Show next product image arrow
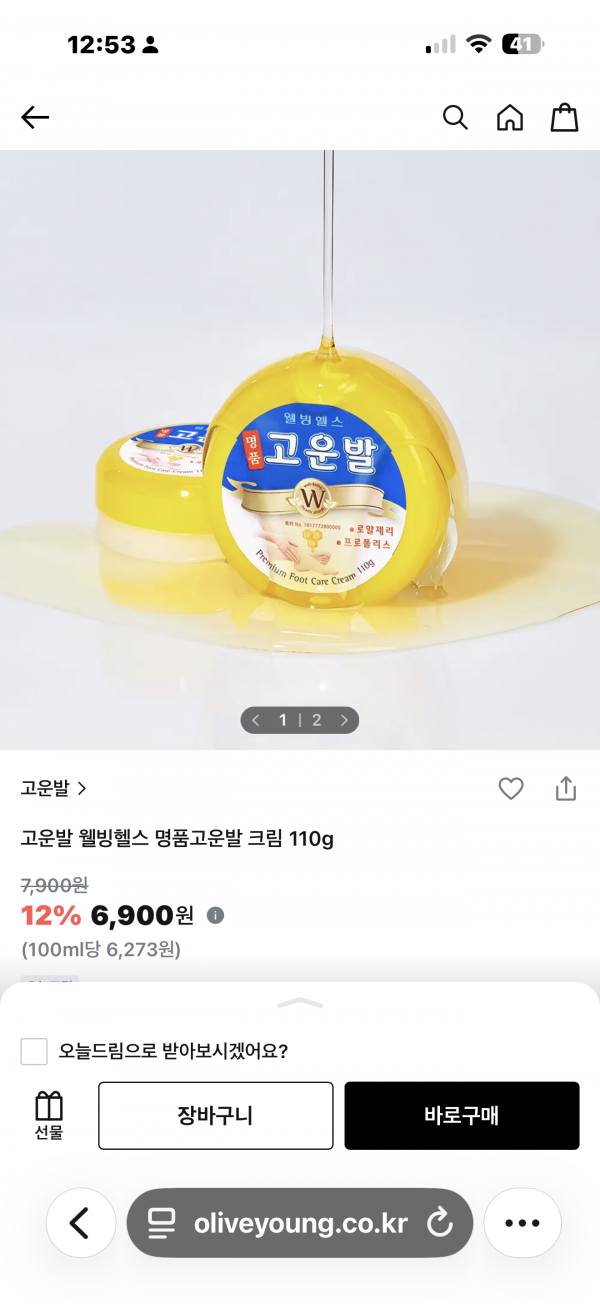 [x=345, y=720]
